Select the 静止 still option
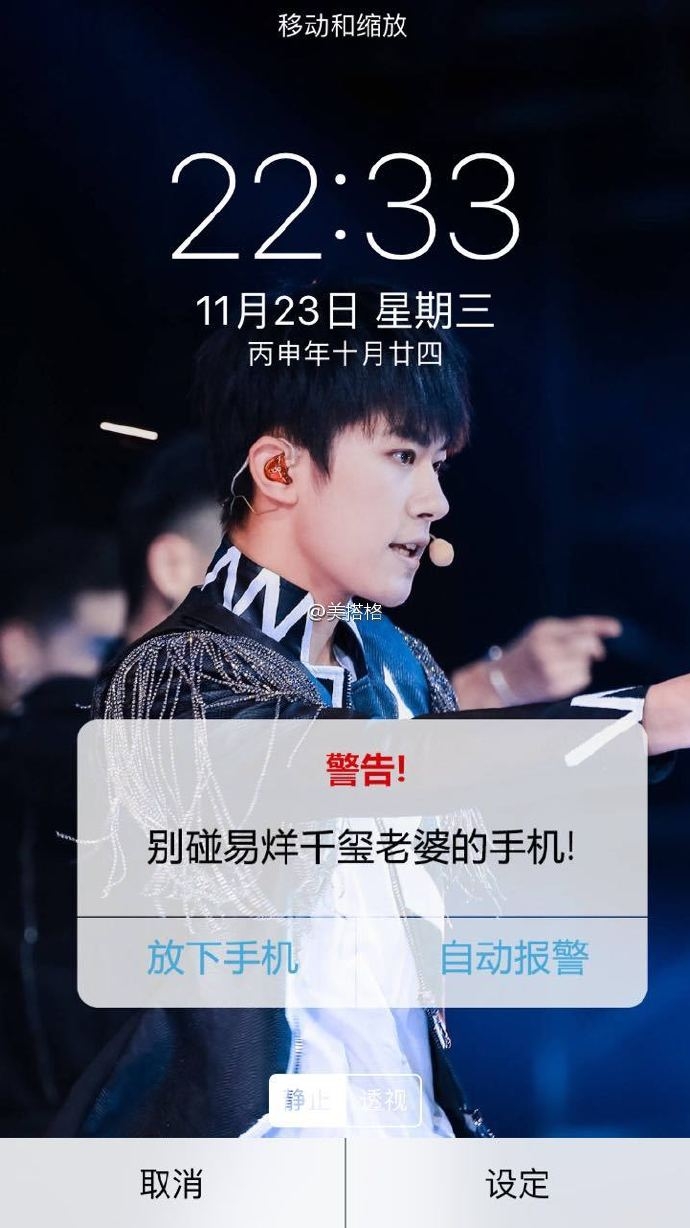690x1228 pixels. pos(307,1101)
